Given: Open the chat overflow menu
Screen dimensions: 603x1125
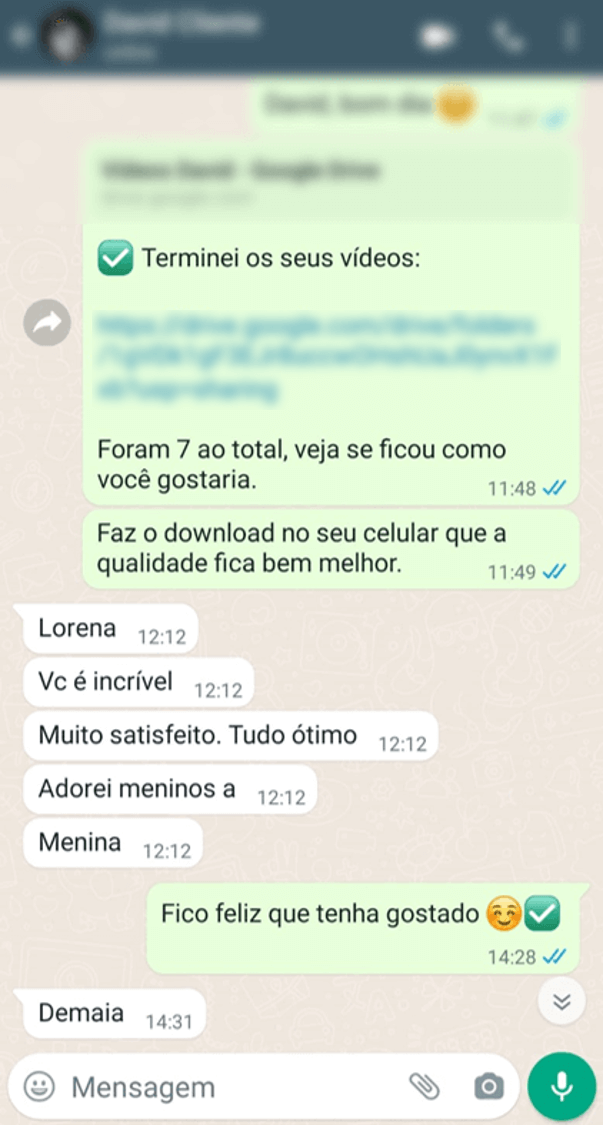Looking at the screenshot, I should click(x=571, y=36).
